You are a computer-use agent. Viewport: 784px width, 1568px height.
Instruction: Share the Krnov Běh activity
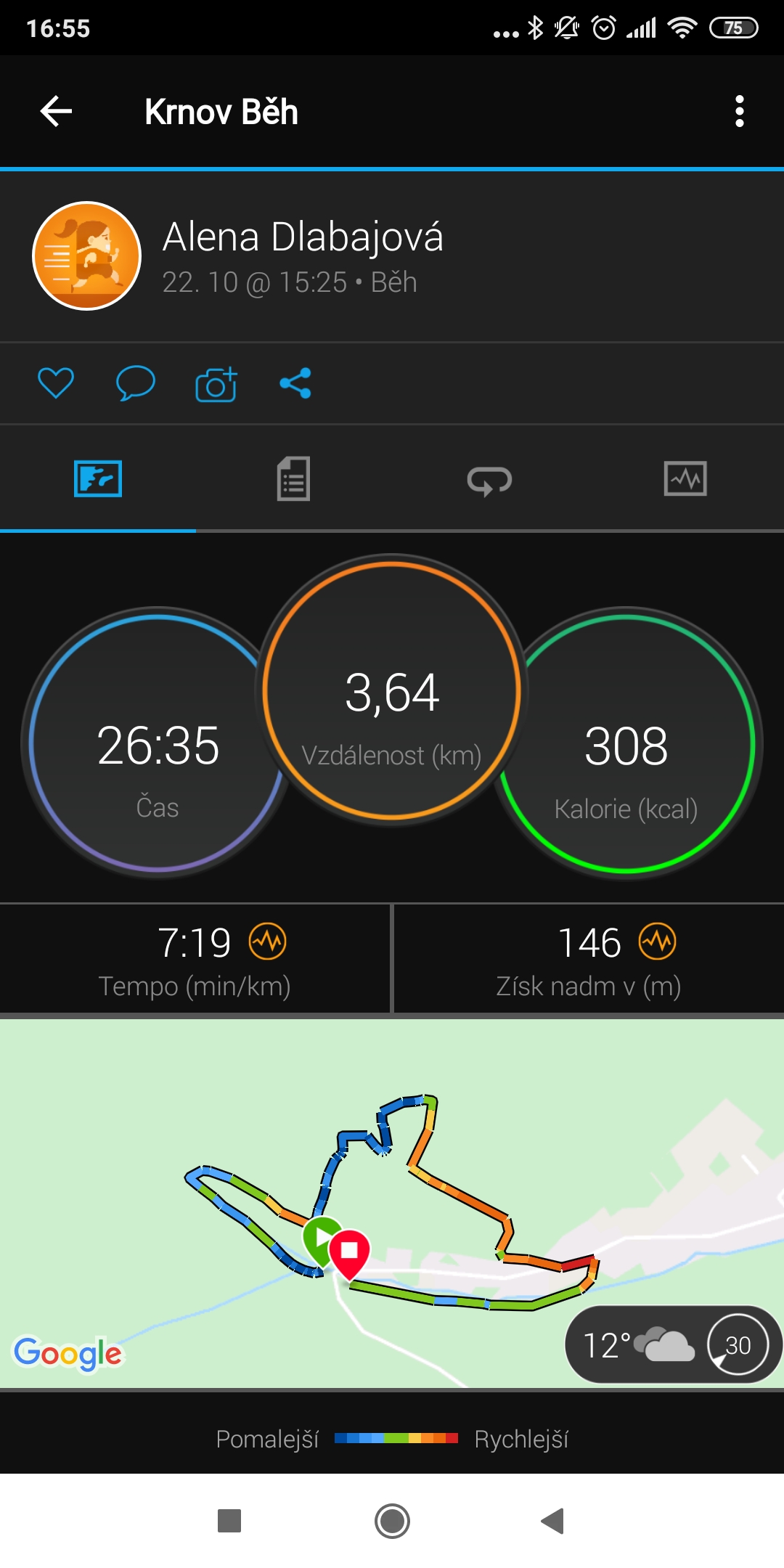(295, 383)
